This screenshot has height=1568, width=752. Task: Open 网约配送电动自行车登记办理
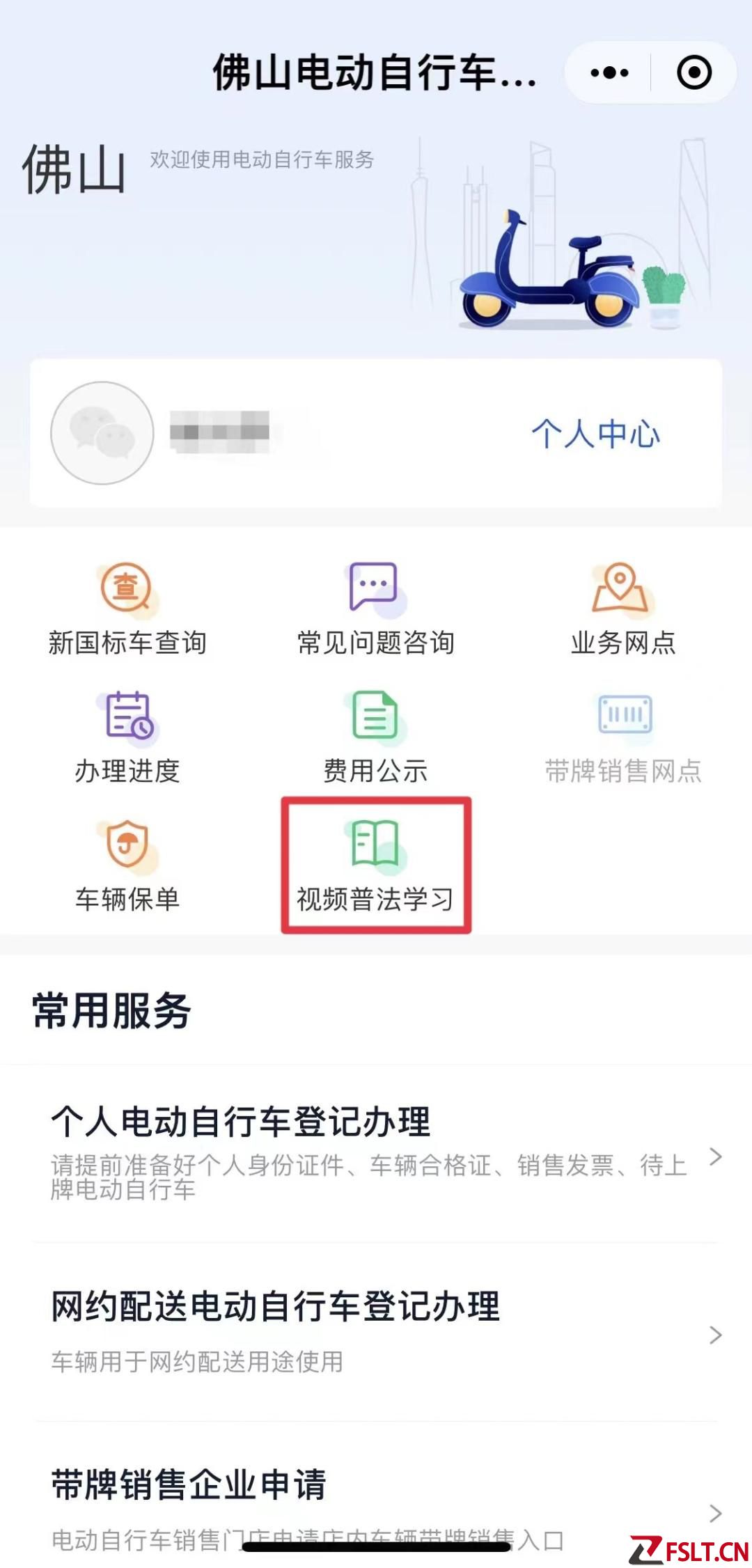pyautogui.click(x=376, y=1331)
